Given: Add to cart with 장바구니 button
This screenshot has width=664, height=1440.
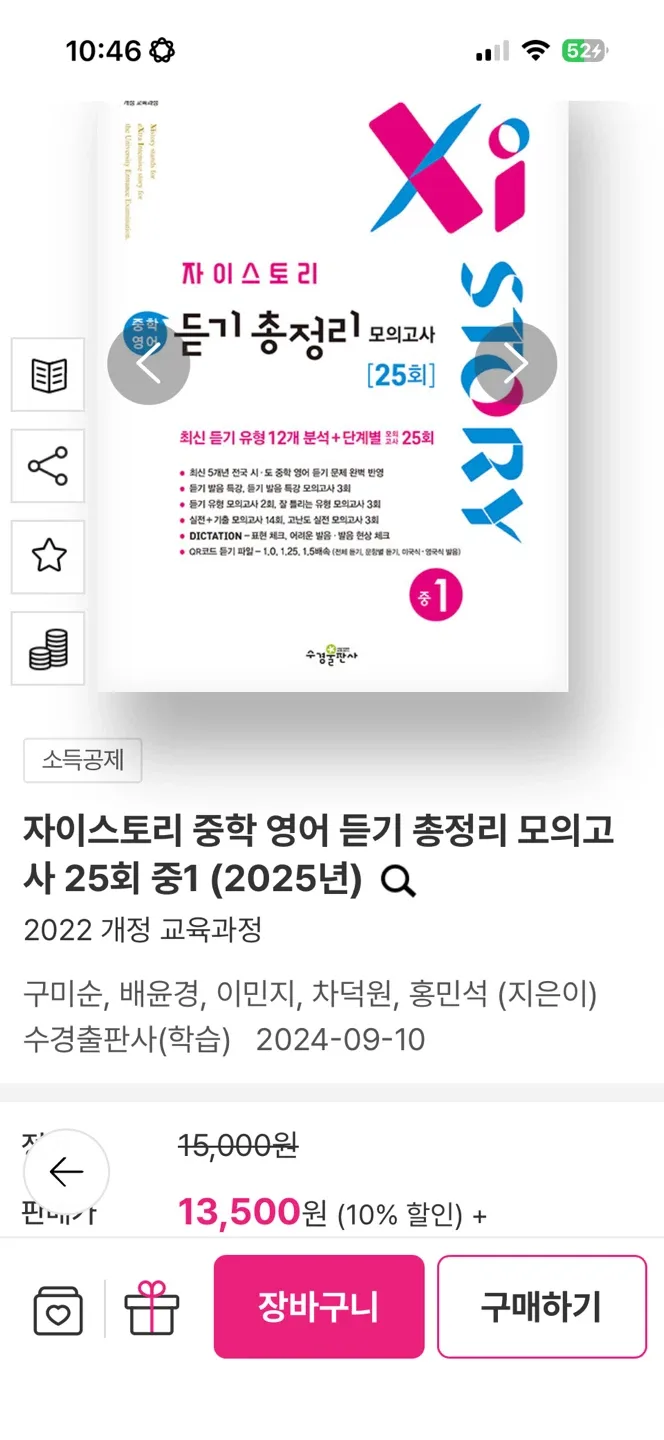Looking at the screenshot, I should 319,1306.
